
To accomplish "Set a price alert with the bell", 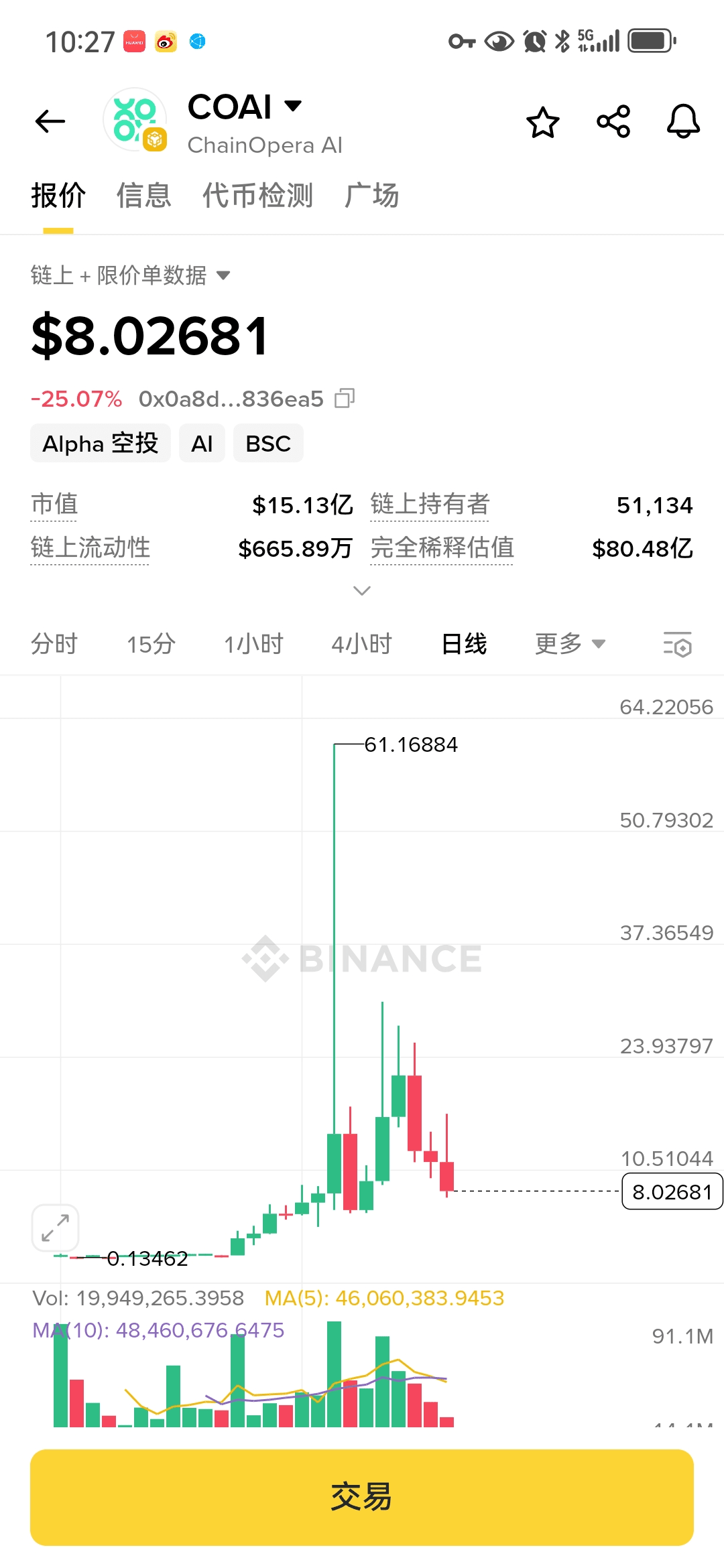I will 683,122.
